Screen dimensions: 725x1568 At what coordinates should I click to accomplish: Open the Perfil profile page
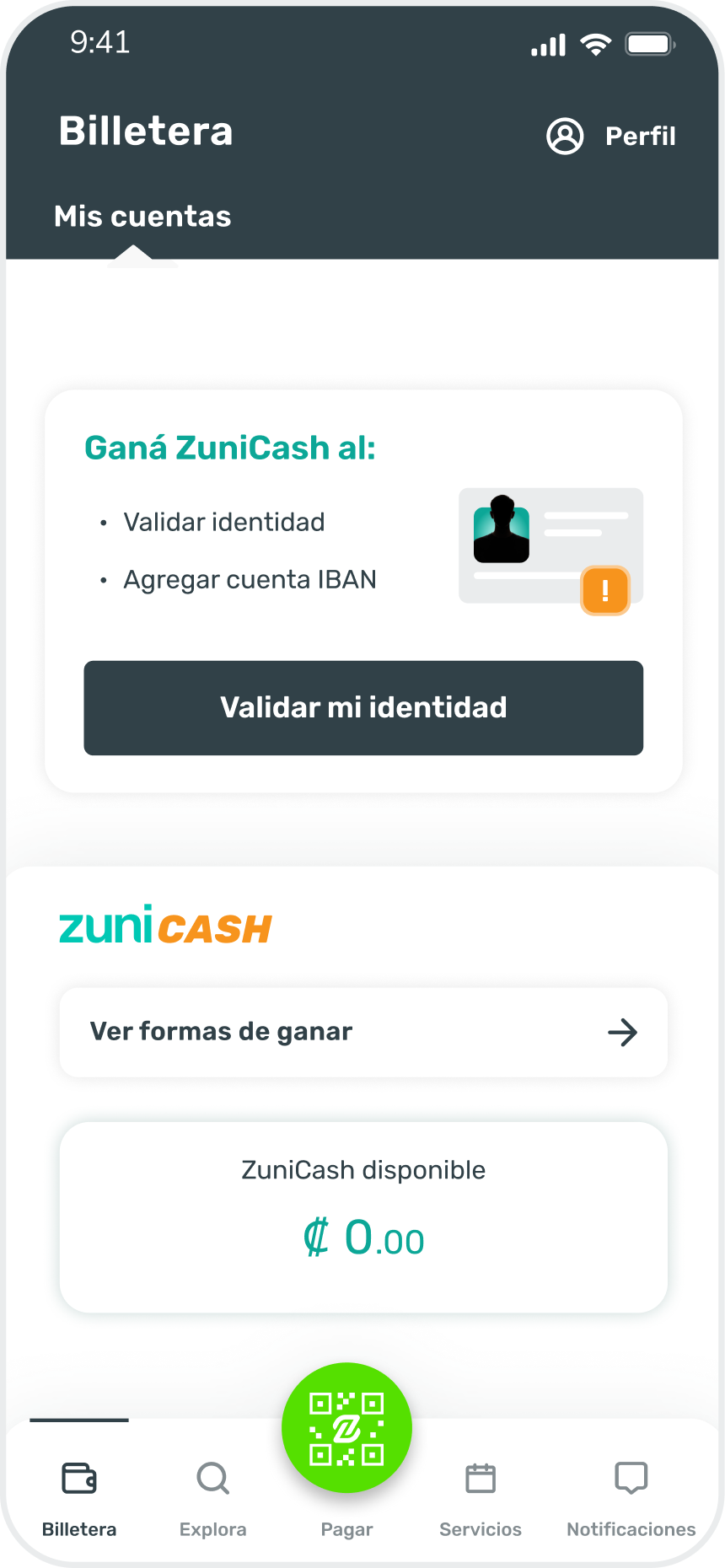point(612,136)
